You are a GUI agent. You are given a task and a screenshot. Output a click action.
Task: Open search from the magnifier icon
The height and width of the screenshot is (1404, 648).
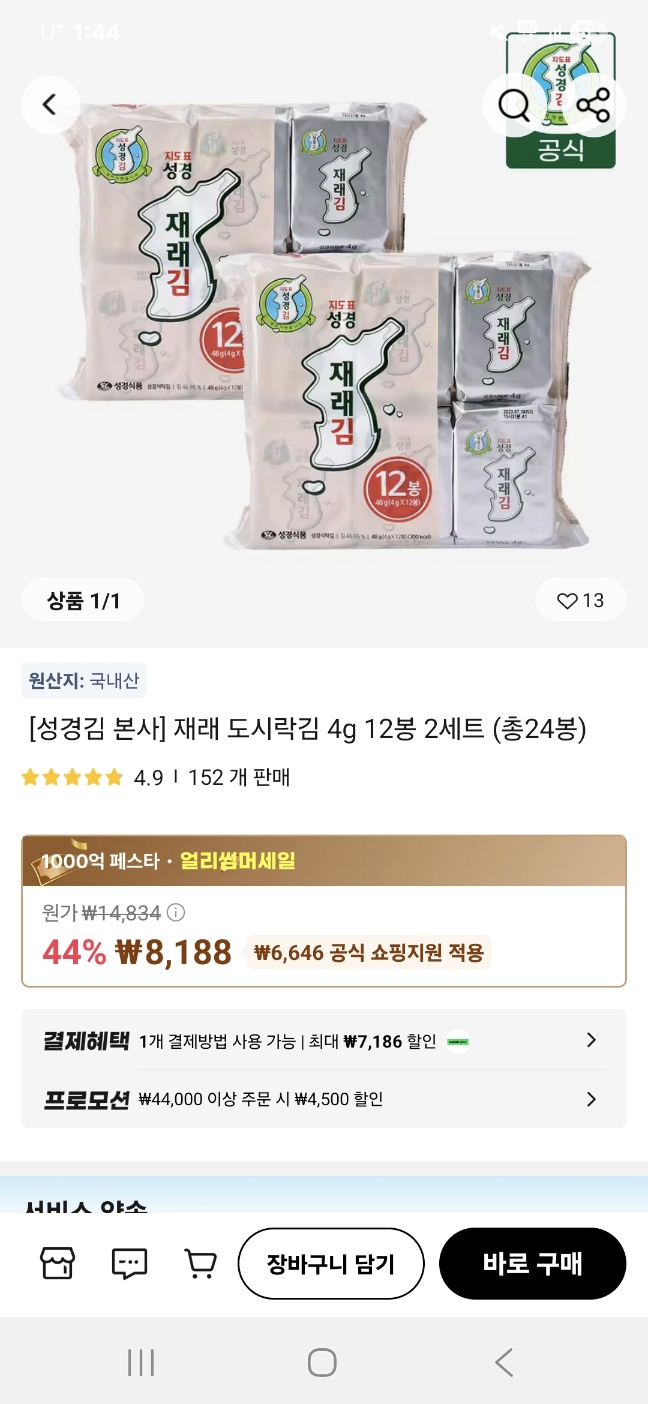click(x=514, y=105)
